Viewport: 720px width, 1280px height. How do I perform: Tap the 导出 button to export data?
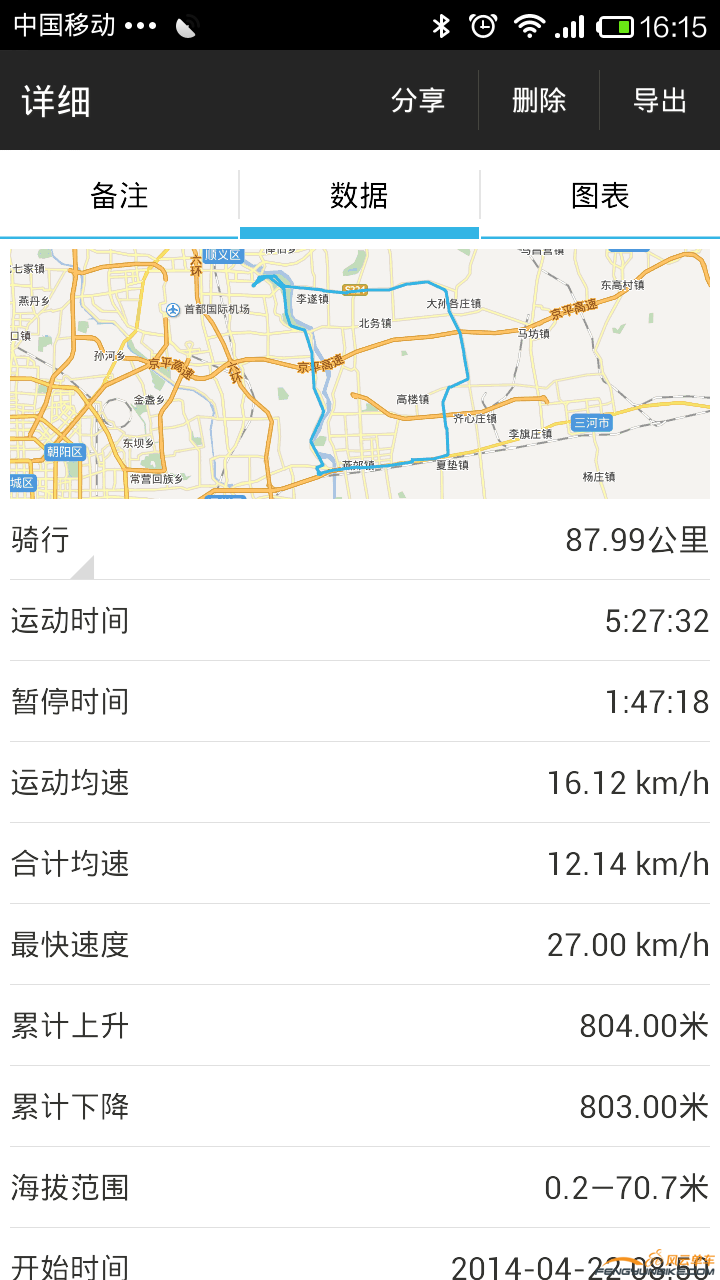[659, 100]
